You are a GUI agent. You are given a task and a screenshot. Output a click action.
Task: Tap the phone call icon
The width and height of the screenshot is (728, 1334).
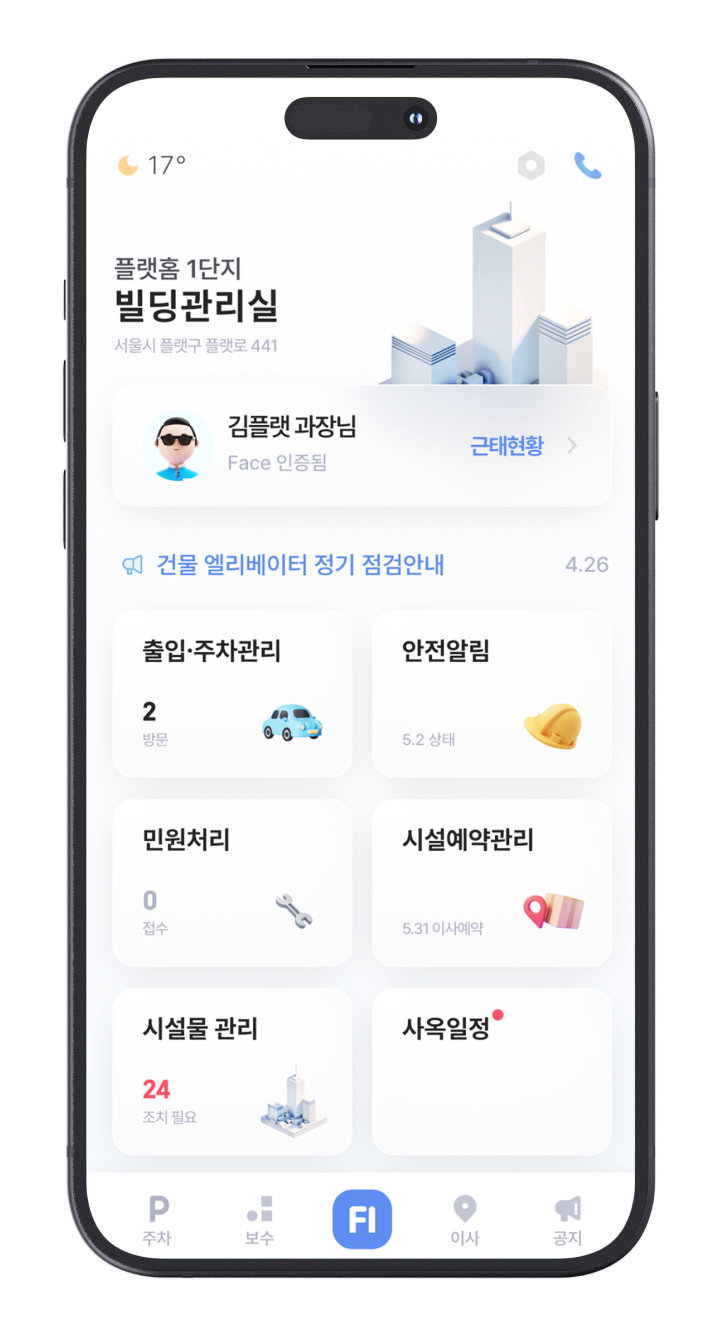(x=588, y=165)
